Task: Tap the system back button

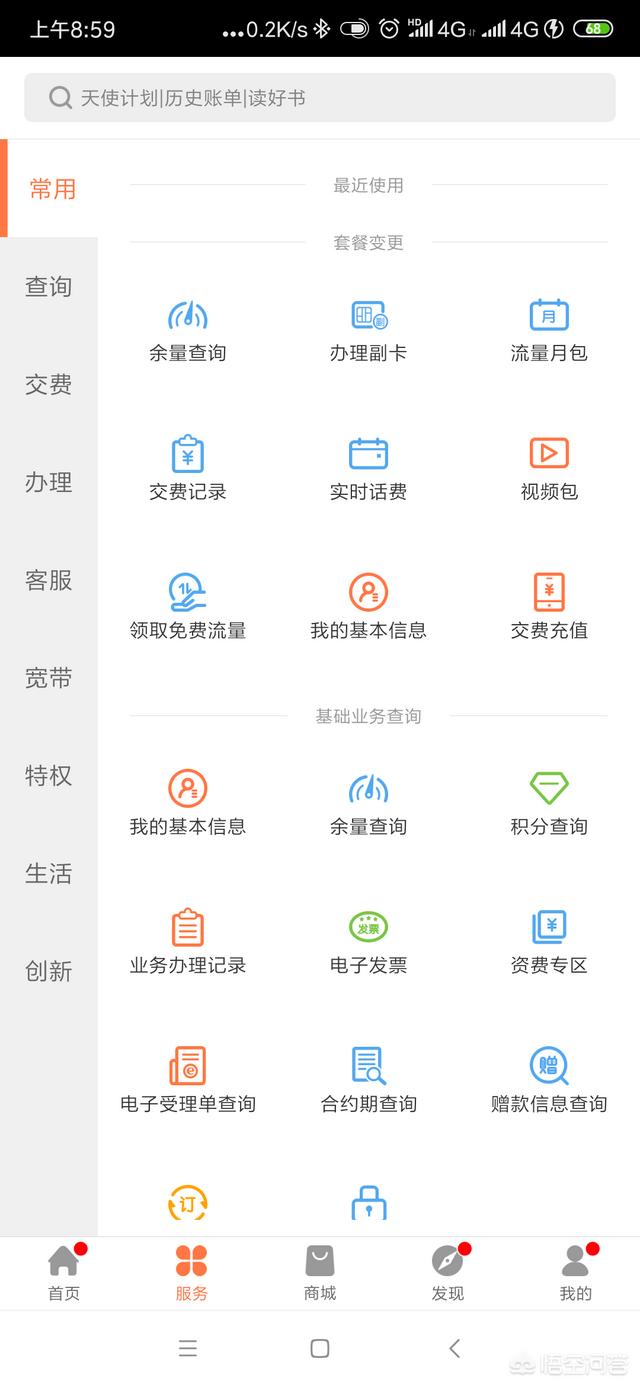Action: (x=454, y=1348)
